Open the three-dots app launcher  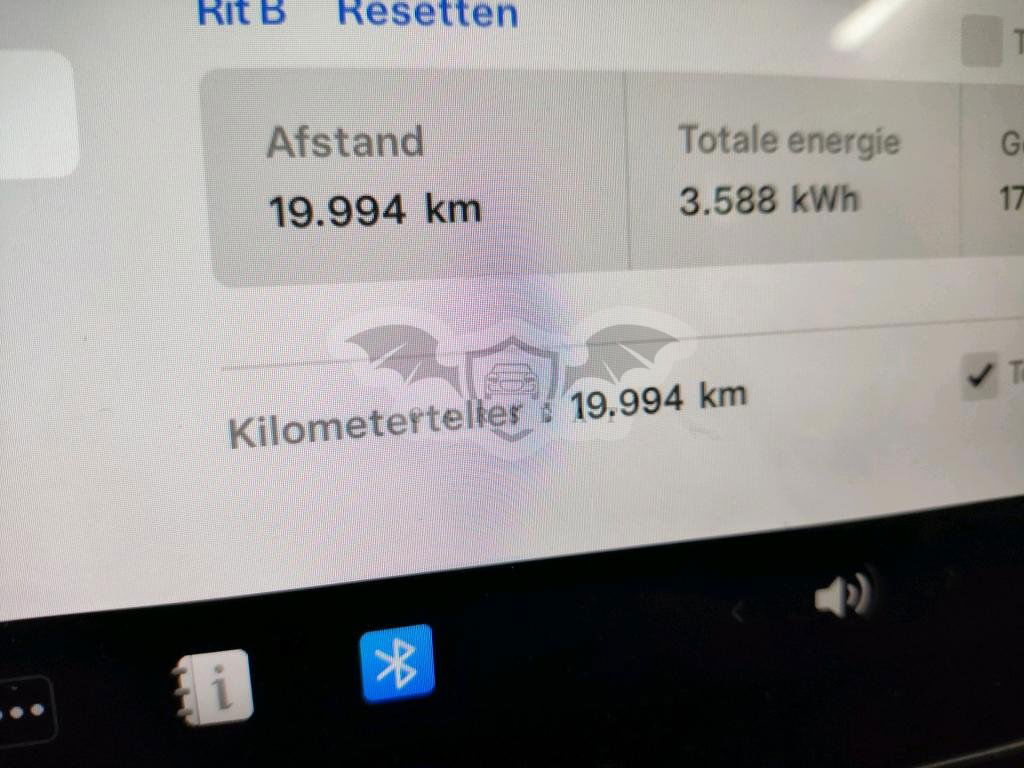[x=22, y=710]
